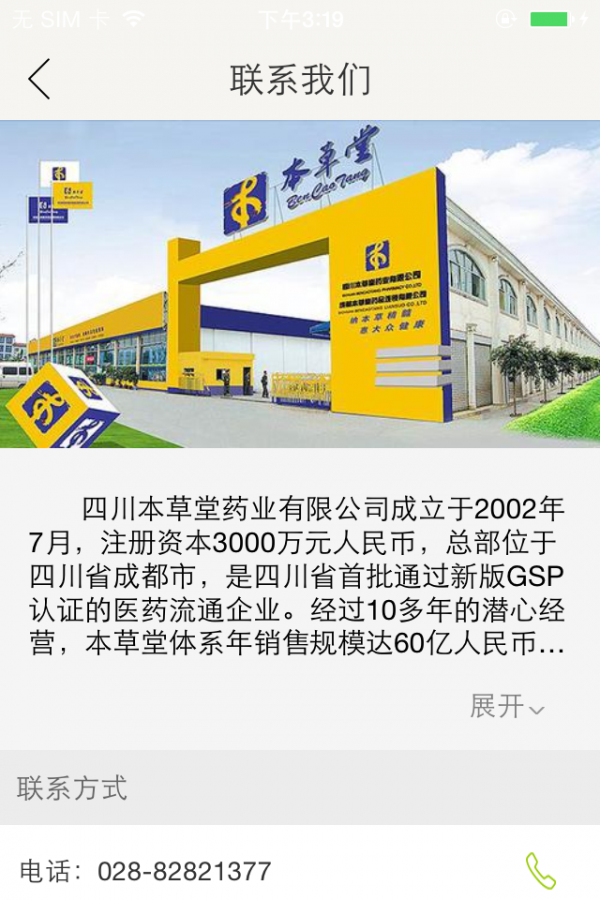This screenshot has height=900, width=600.
Task: Expand the company description with 展开
Action: [x=507, y=706]
